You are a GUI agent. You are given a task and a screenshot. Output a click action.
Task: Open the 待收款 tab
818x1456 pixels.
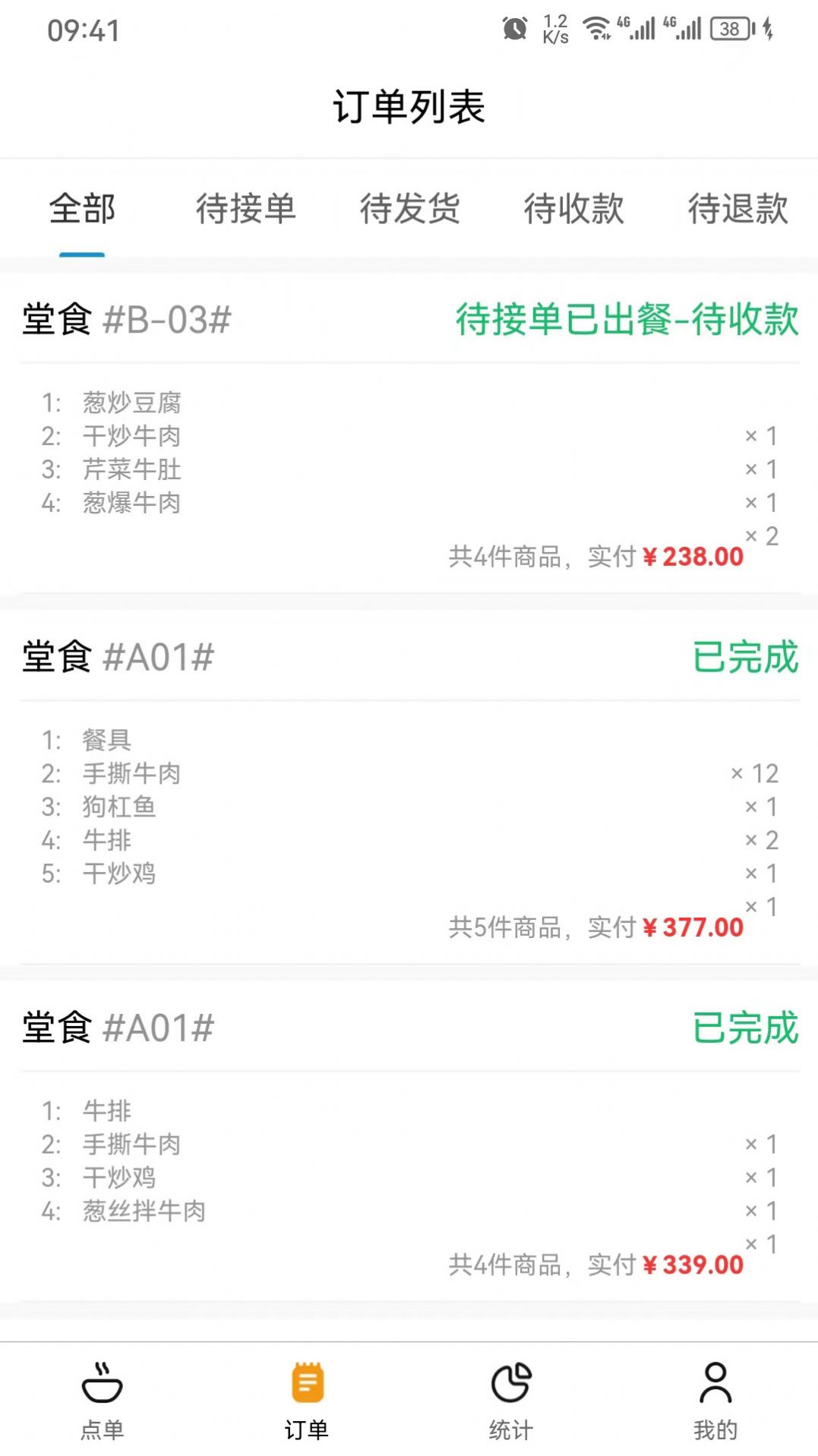575,210
